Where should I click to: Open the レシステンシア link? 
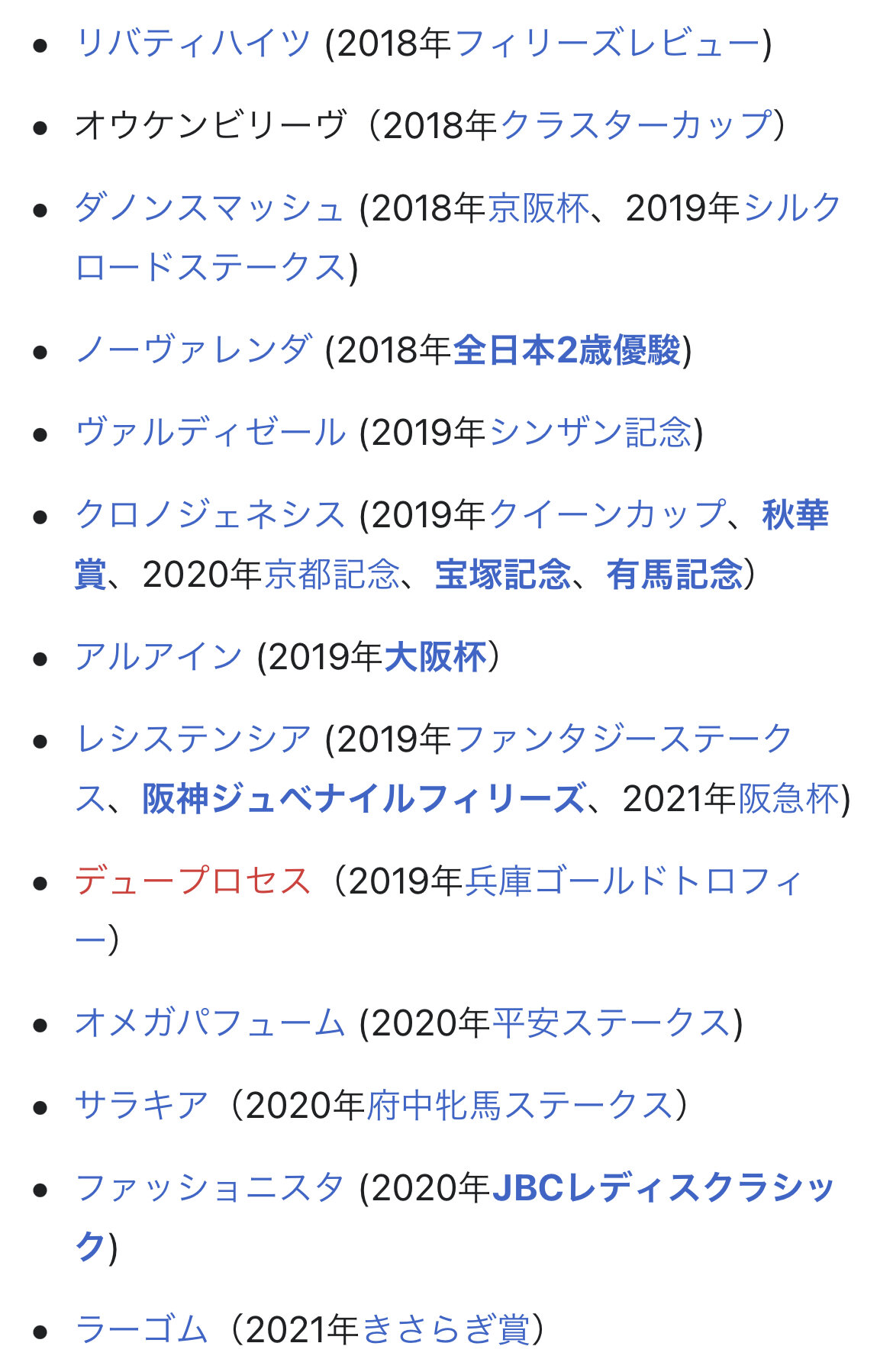pyautogui.click(x=192, y=739)
